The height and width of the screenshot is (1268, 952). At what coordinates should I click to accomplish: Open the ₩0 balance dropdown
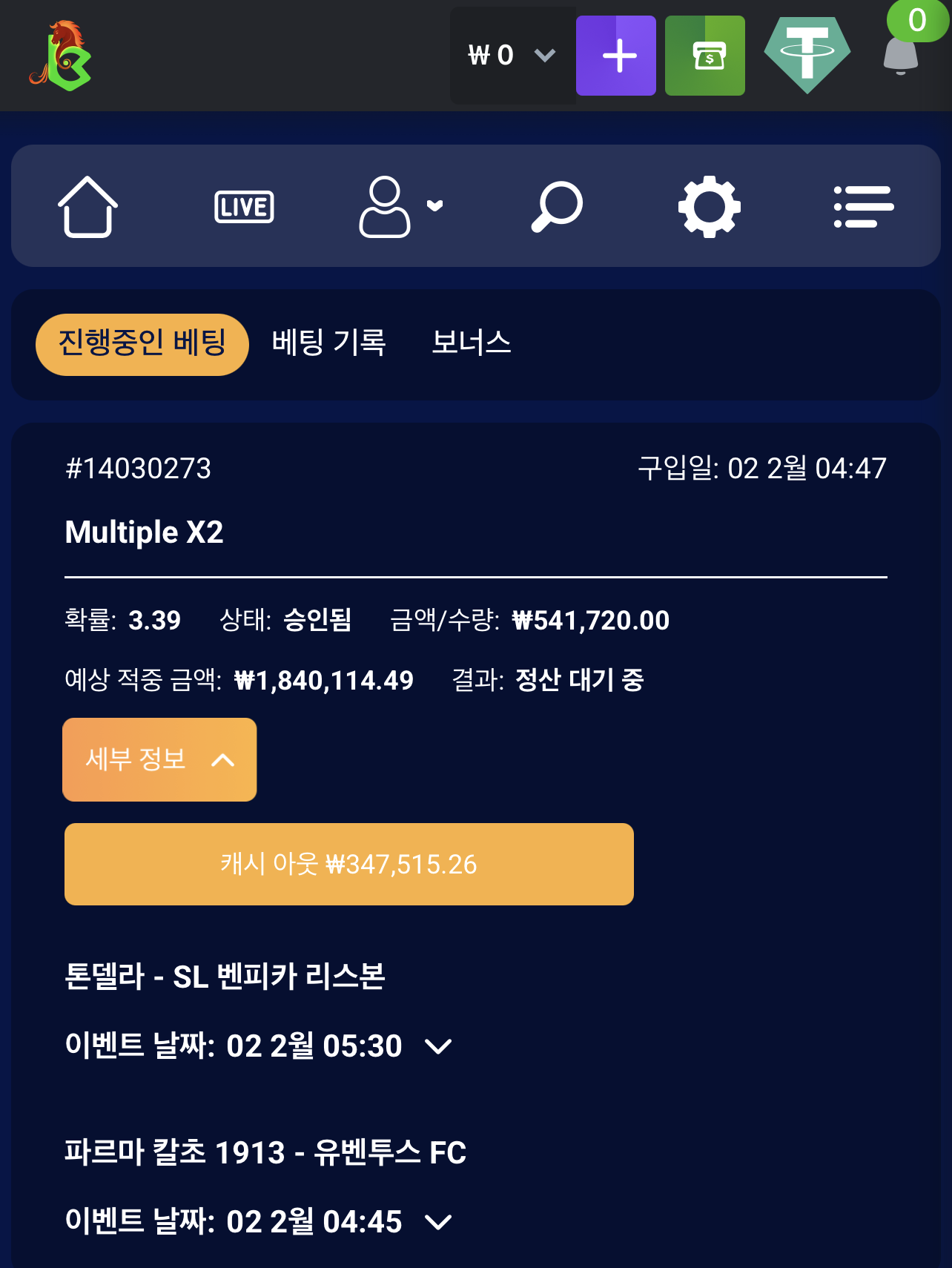[x=512, y=56]
